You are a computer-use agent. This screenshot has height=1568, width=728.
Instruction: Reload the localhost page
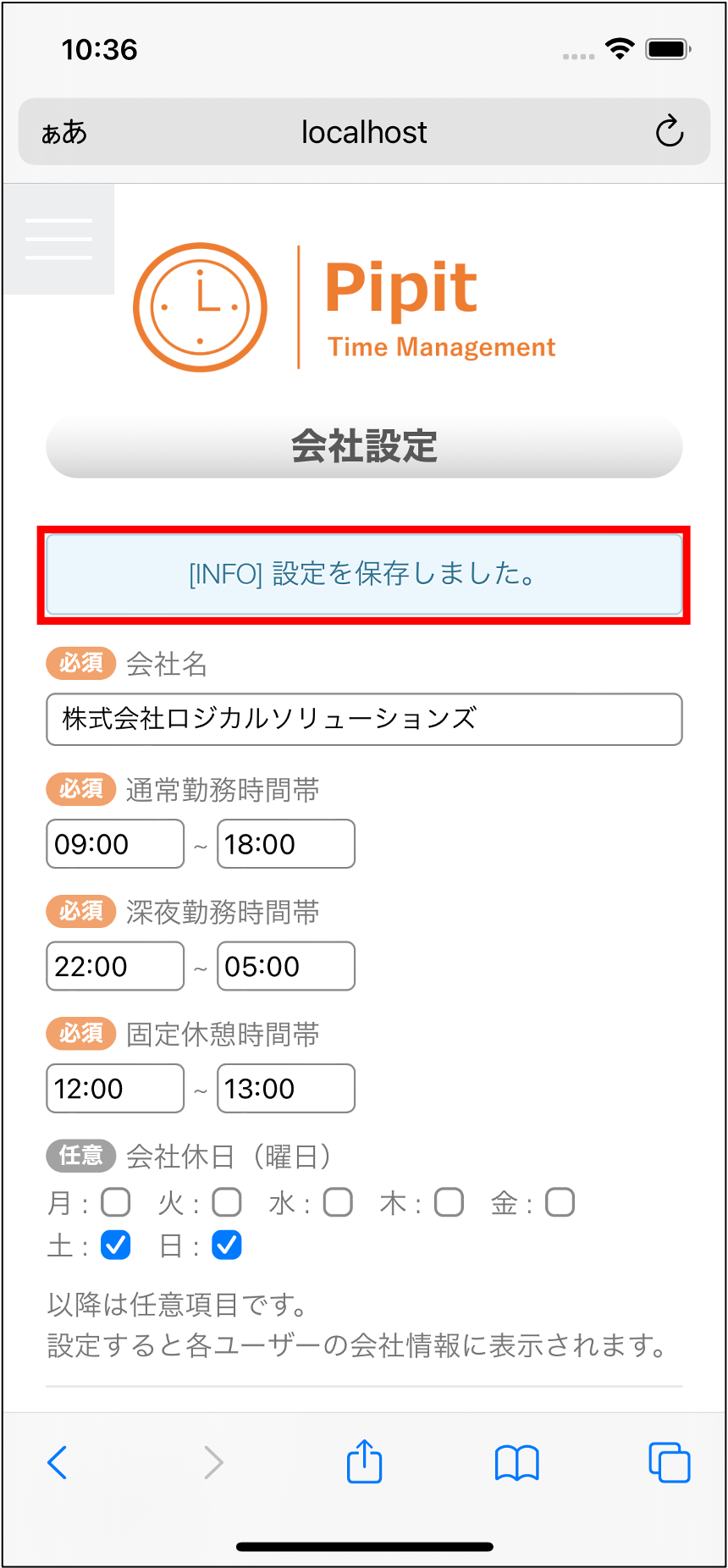669,132
